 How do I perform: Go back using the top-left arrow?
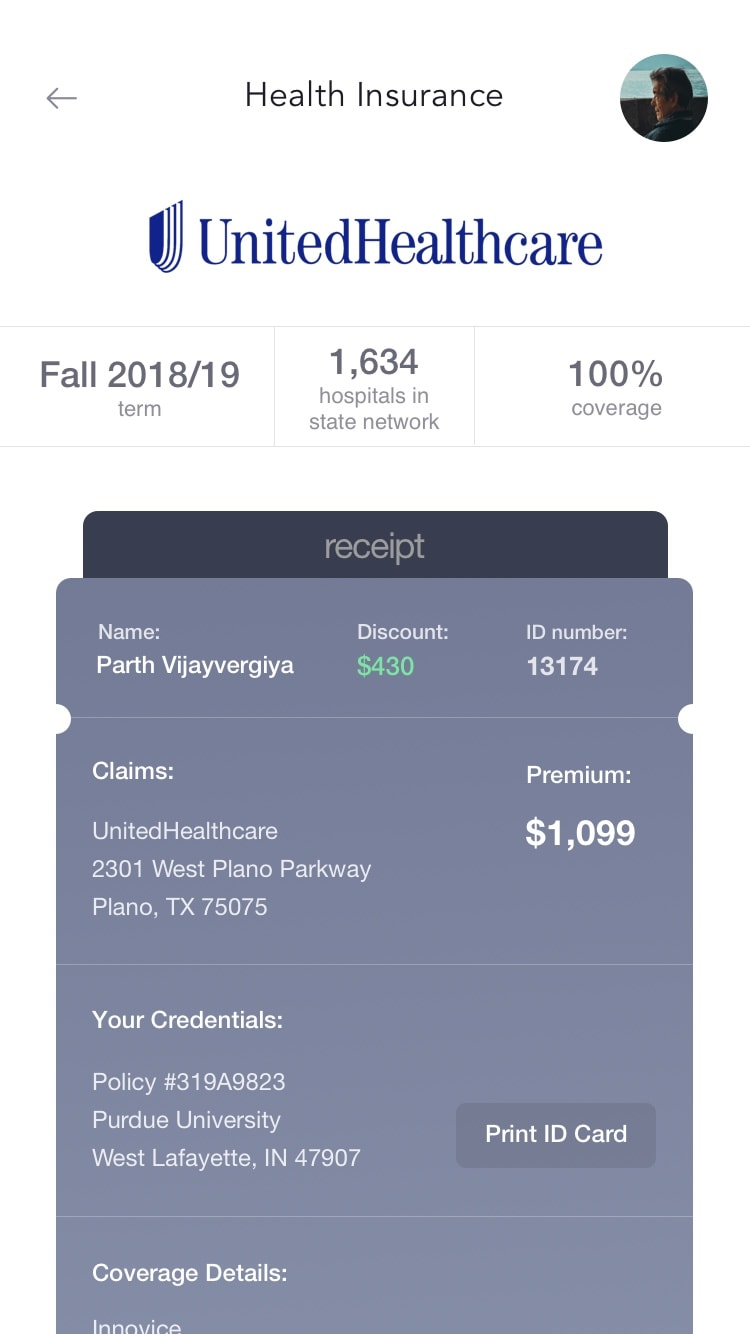61,97
